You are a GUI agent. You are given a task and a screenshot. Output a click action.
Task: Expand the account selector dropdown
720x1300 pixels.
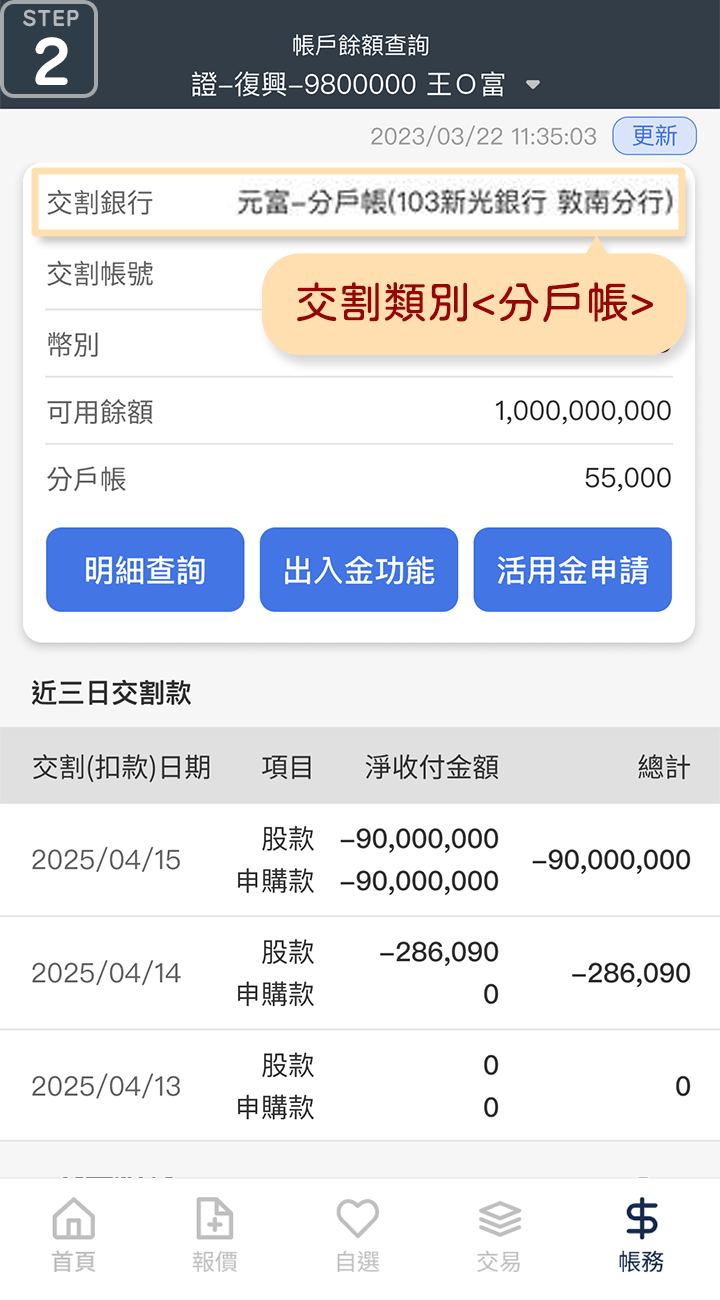(533, 85)
